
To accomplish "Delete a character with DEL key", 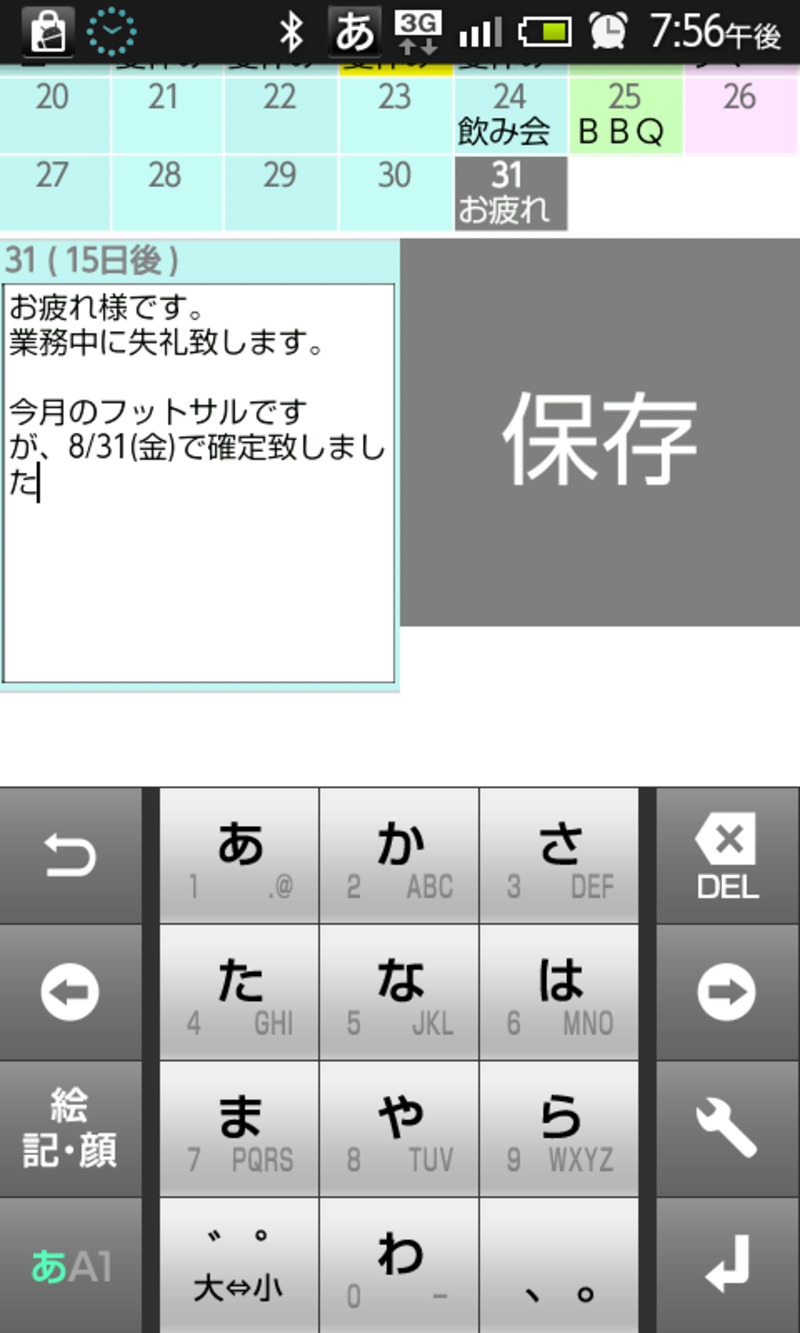I will (727, 856).
